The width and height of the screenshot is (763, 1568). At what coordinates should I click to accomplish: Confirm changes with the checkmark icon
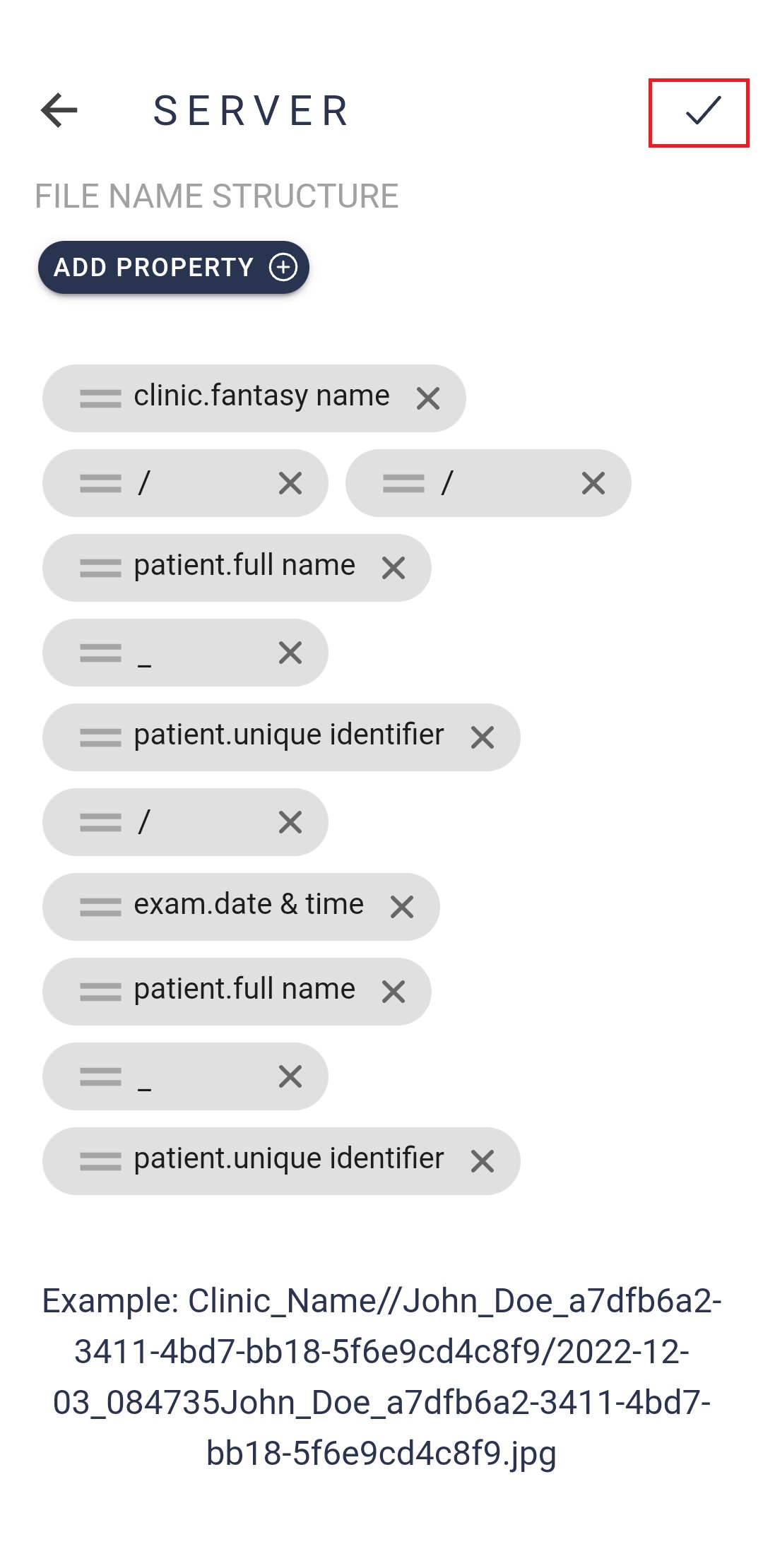coord(702,111)
